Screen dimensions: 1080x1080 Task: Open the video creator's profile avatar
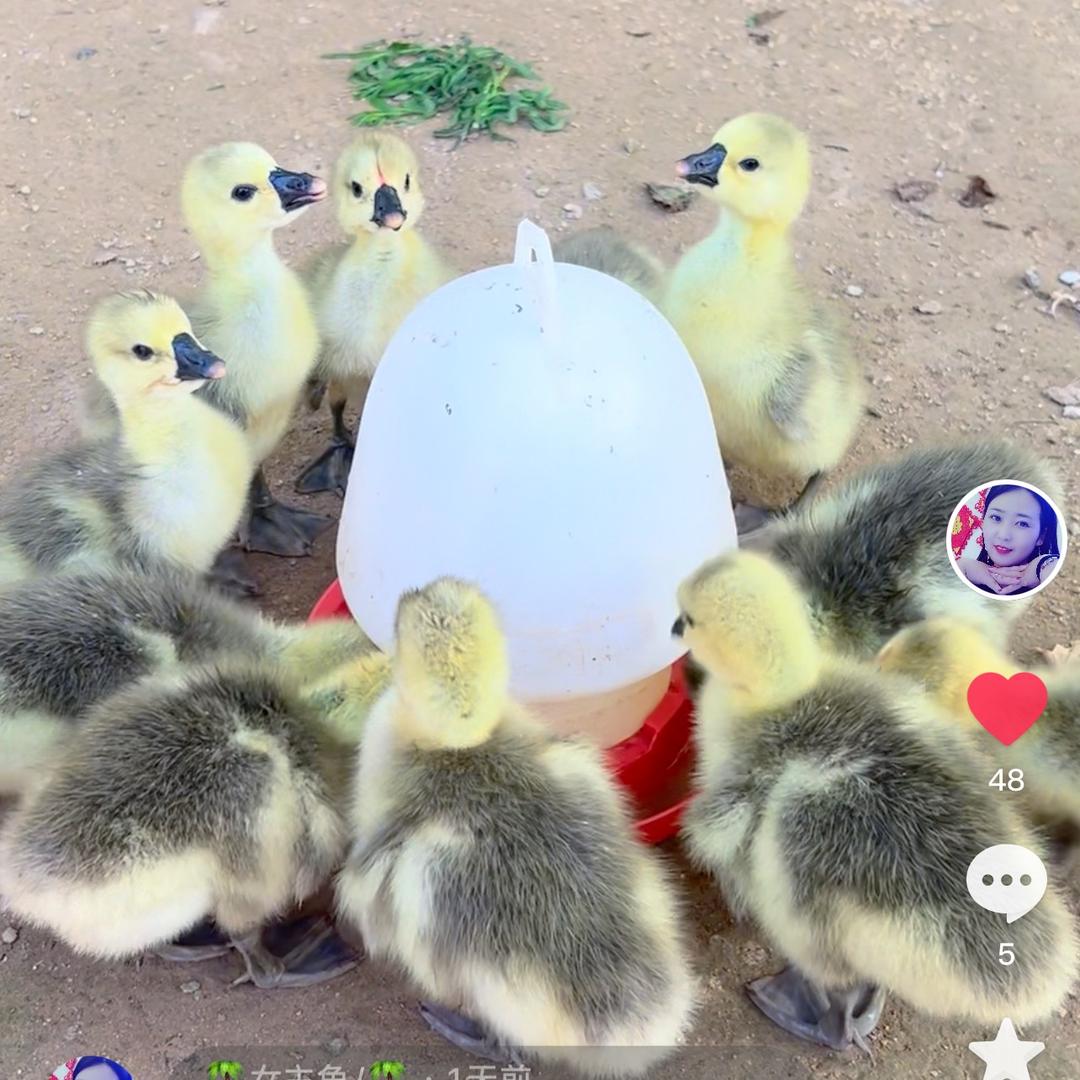[1007, 540]
